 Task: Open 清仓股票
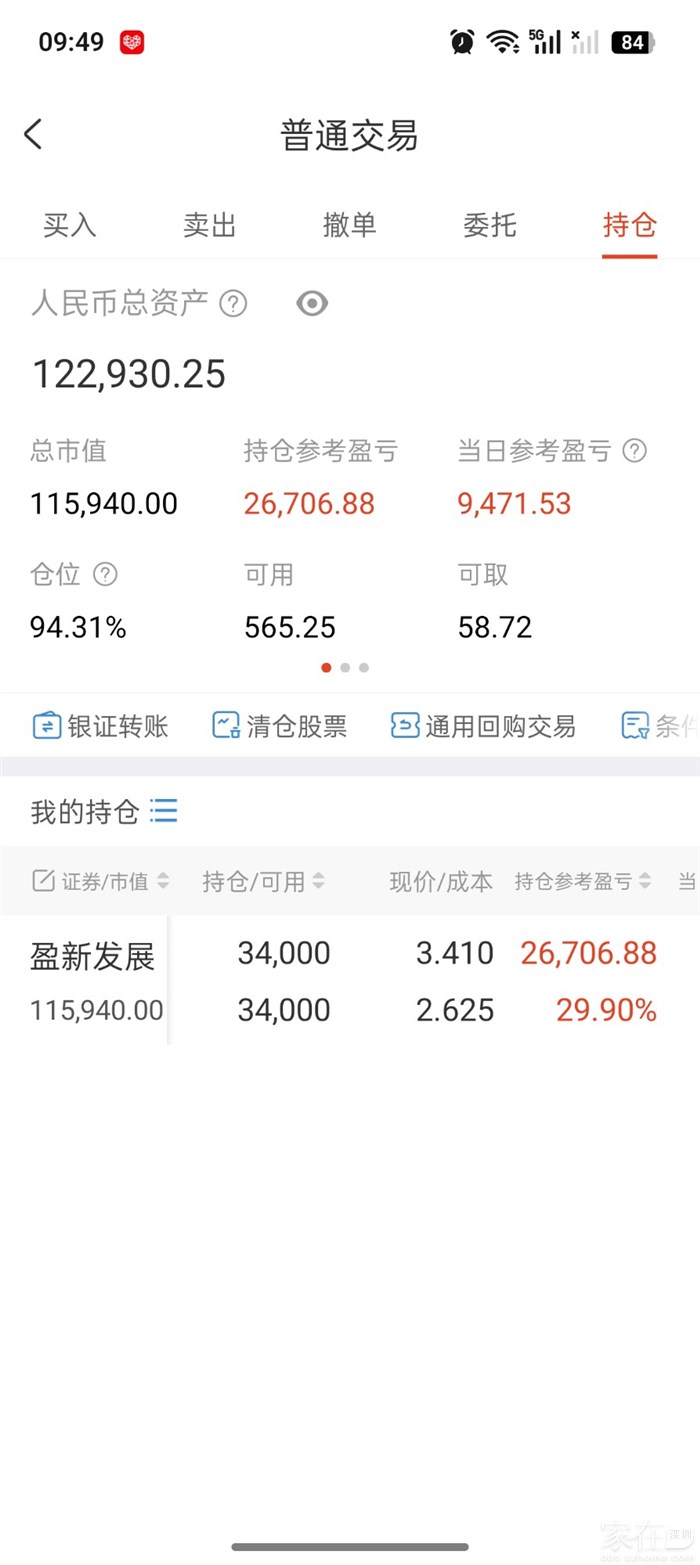[x=280, y=726]
